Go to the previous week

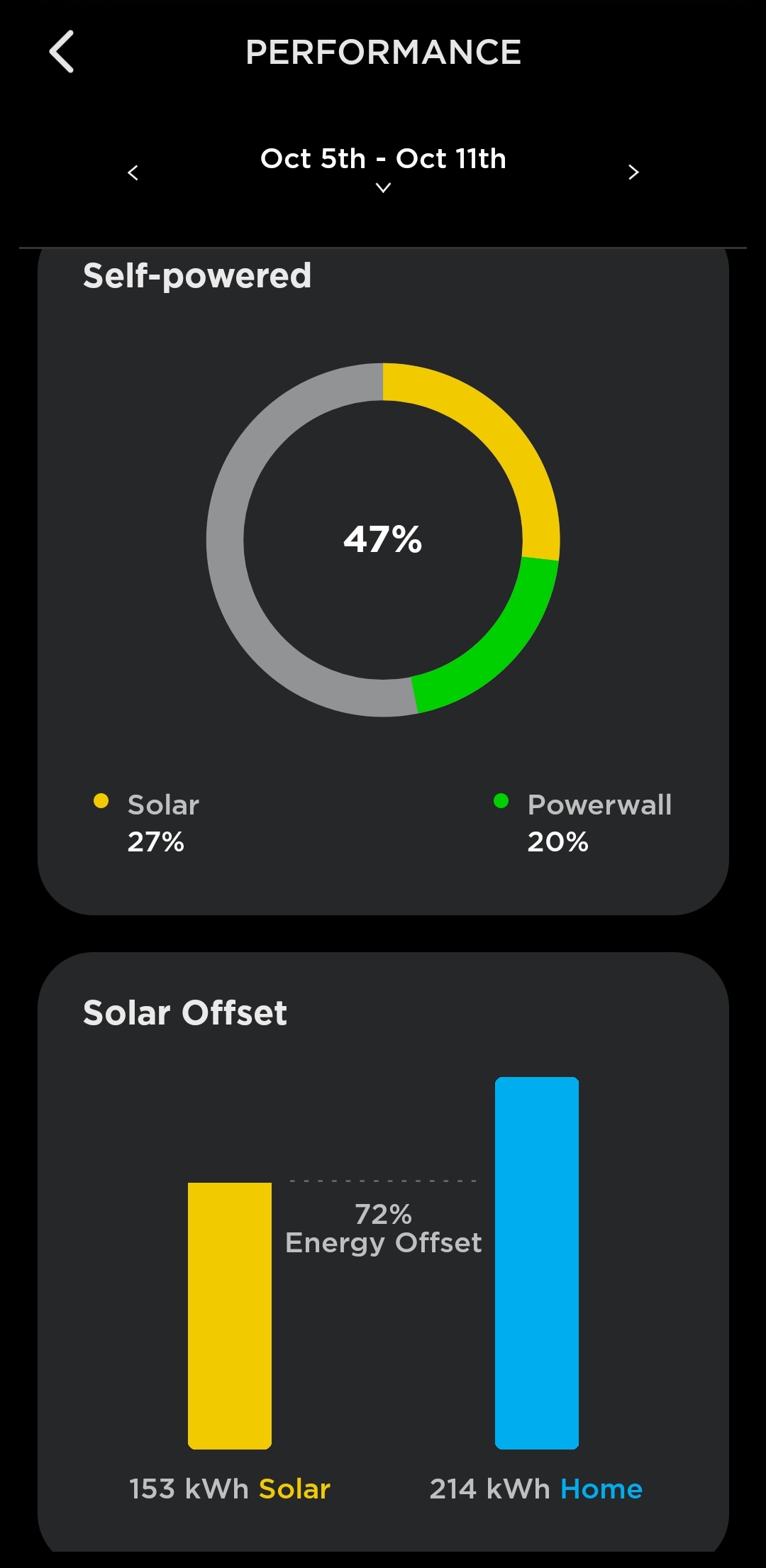(133, 172)
